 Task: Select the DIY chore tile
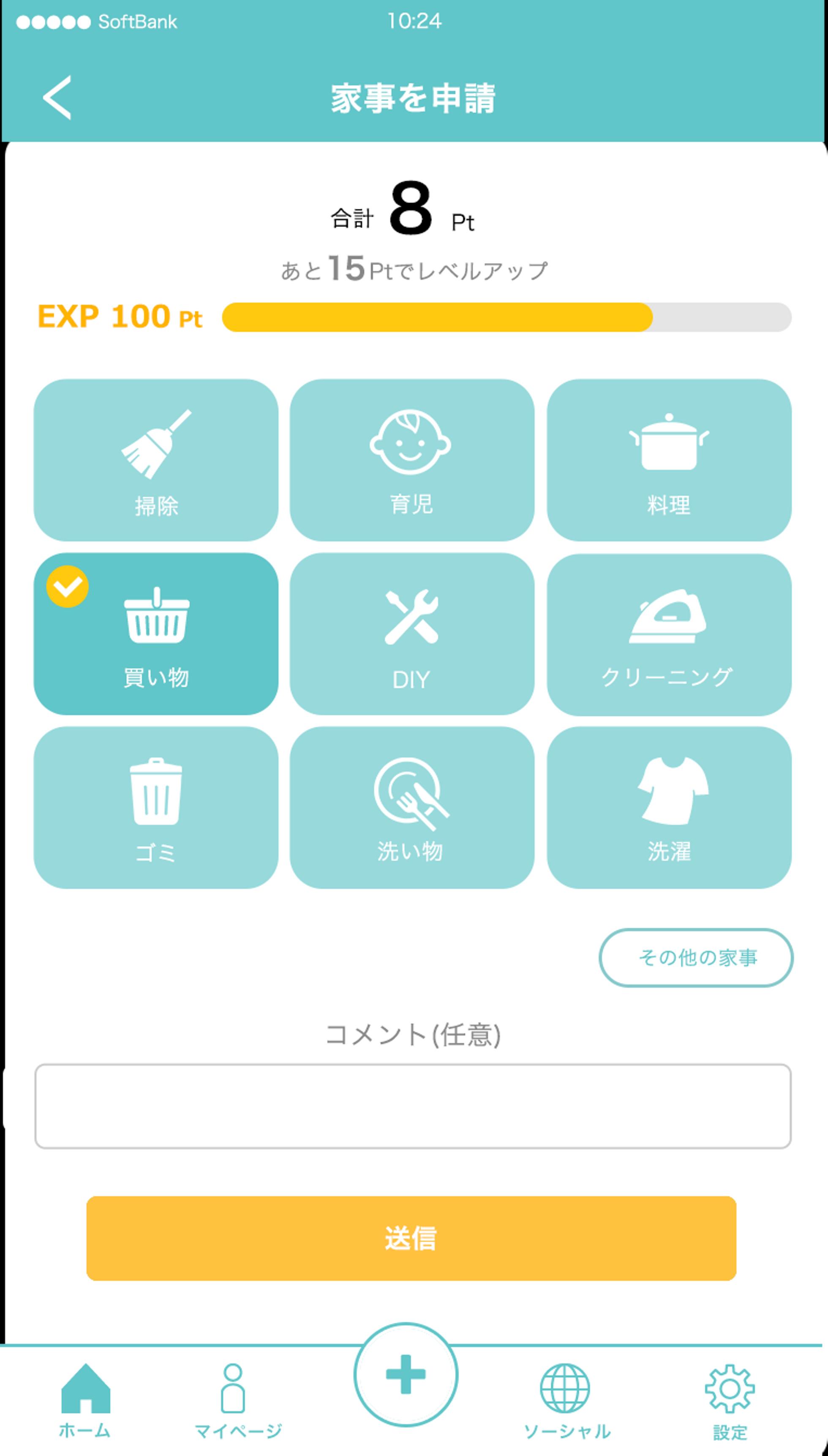pyautogui.click(x=412, y=634)
